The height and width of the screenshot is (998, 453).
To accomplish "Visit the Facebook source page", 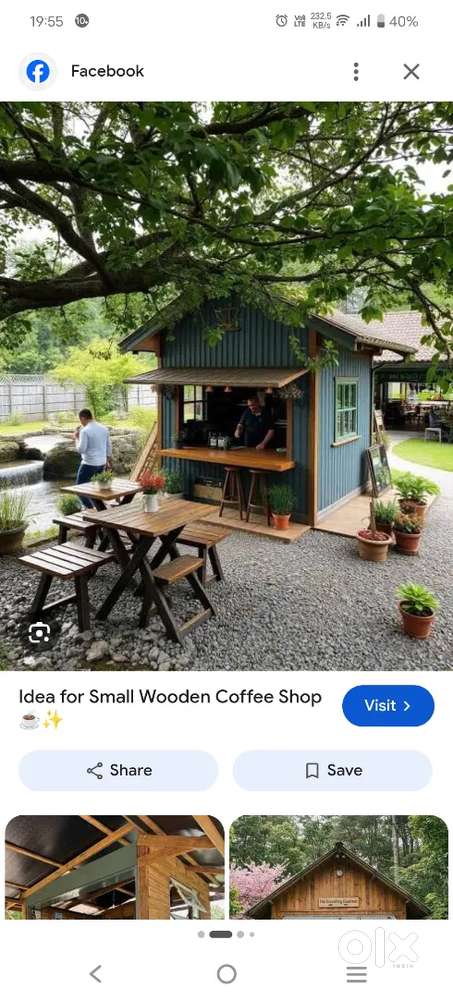I will pyautogui.click(x=388, y=705).
